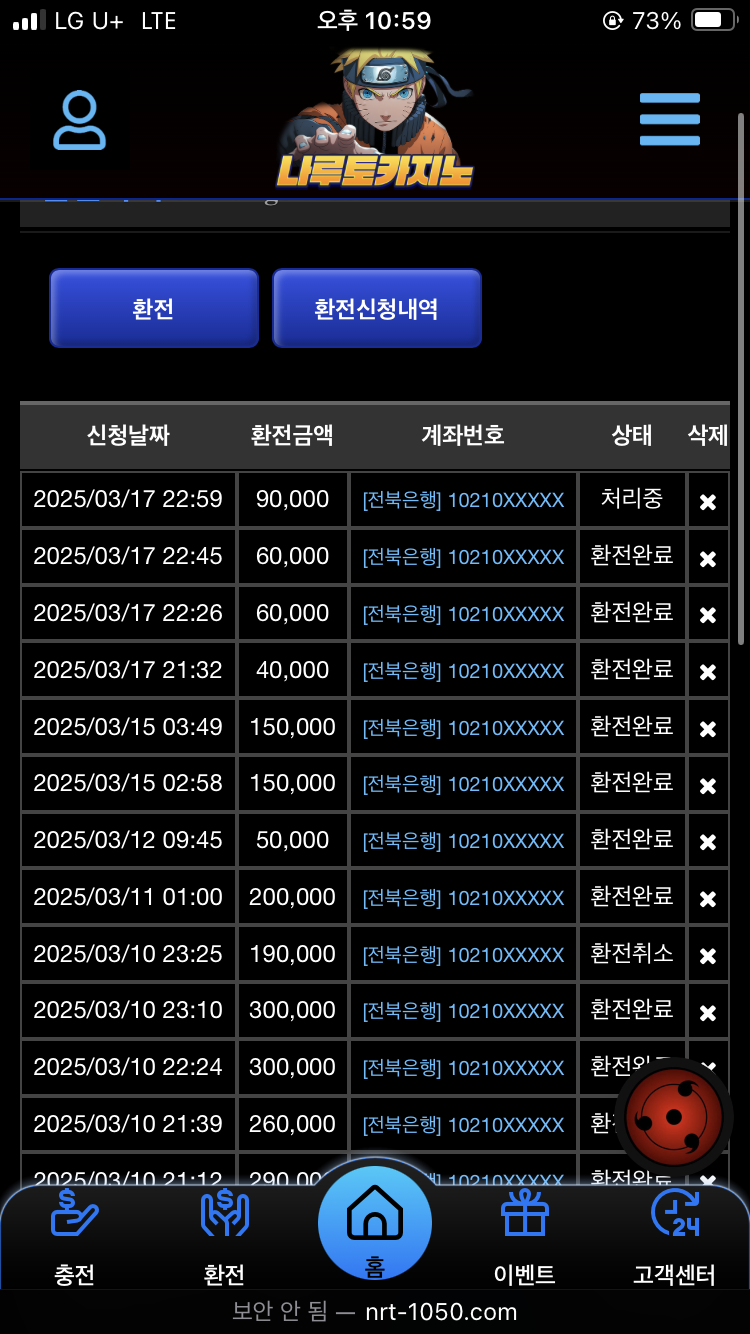The width and height of the screenshot is (750, 1334).
Task: Delete the 2025/03/17 21:32 row
Action: pos(707,672)
